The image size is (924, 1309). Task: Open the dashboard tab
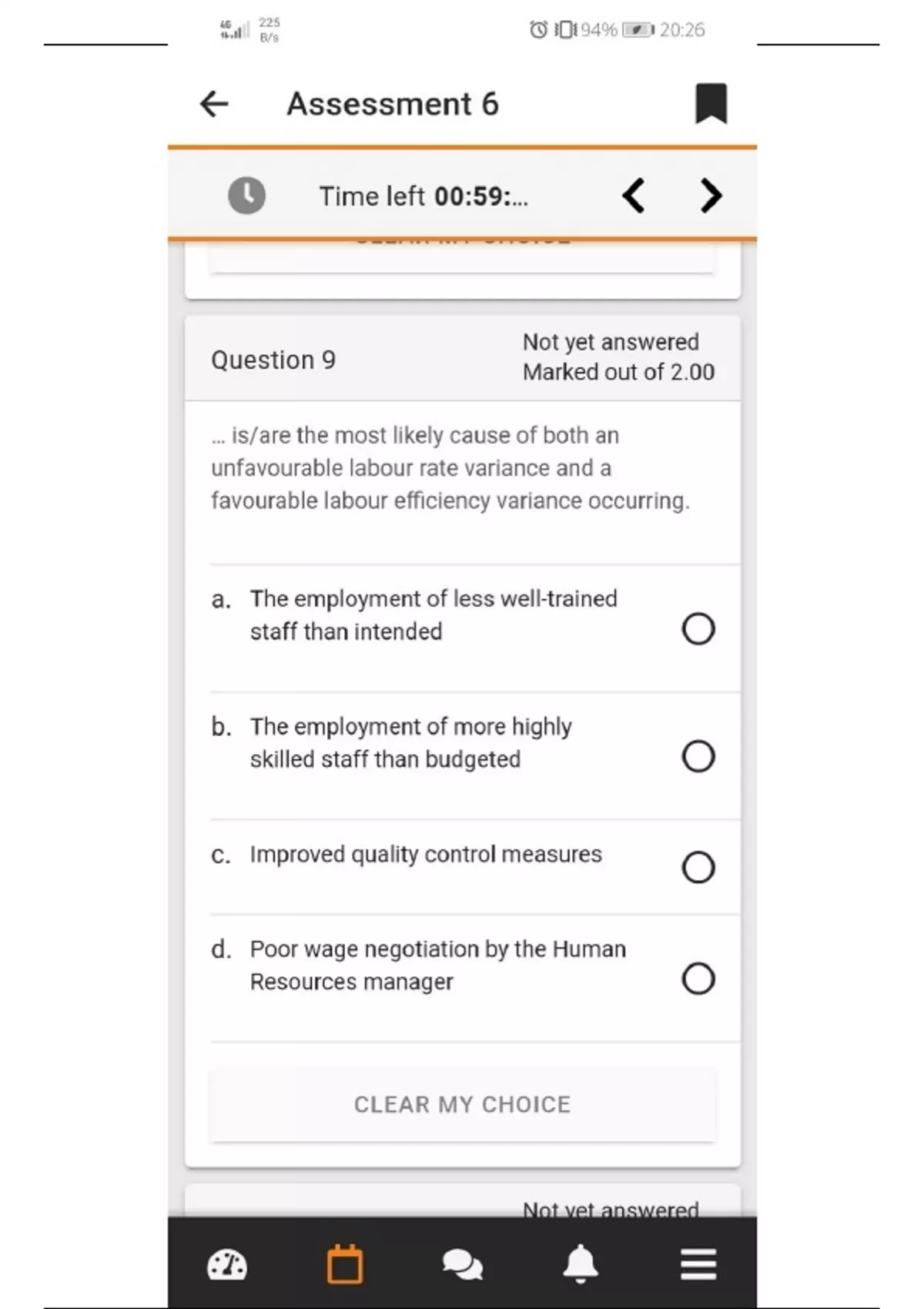227,1265
